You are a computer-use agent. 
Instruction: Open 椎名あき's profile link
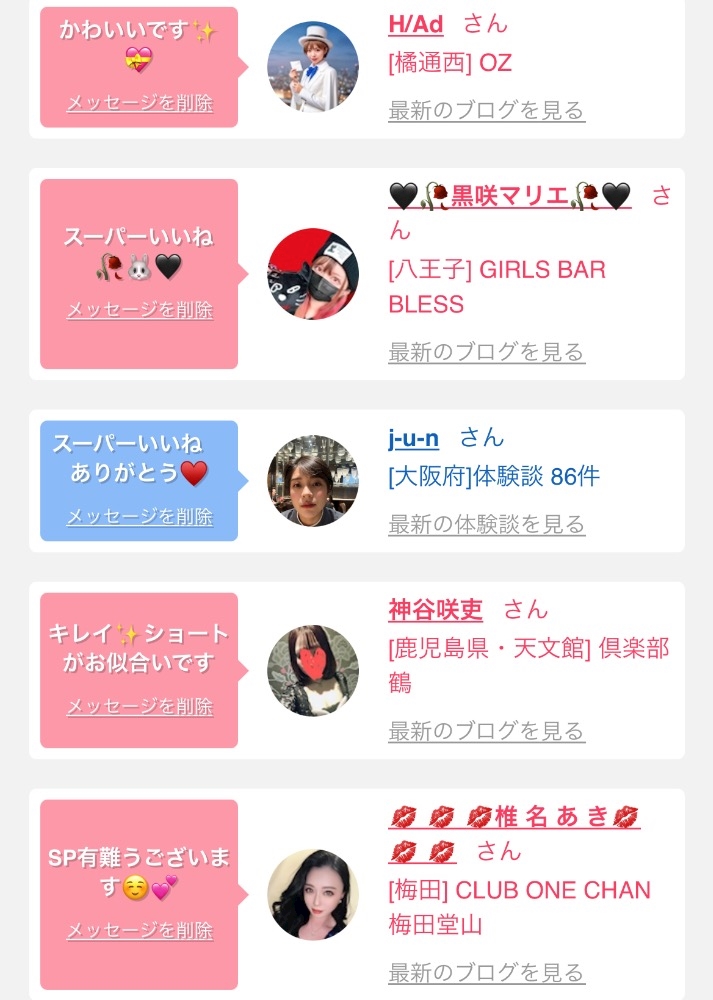pos(514,819)
